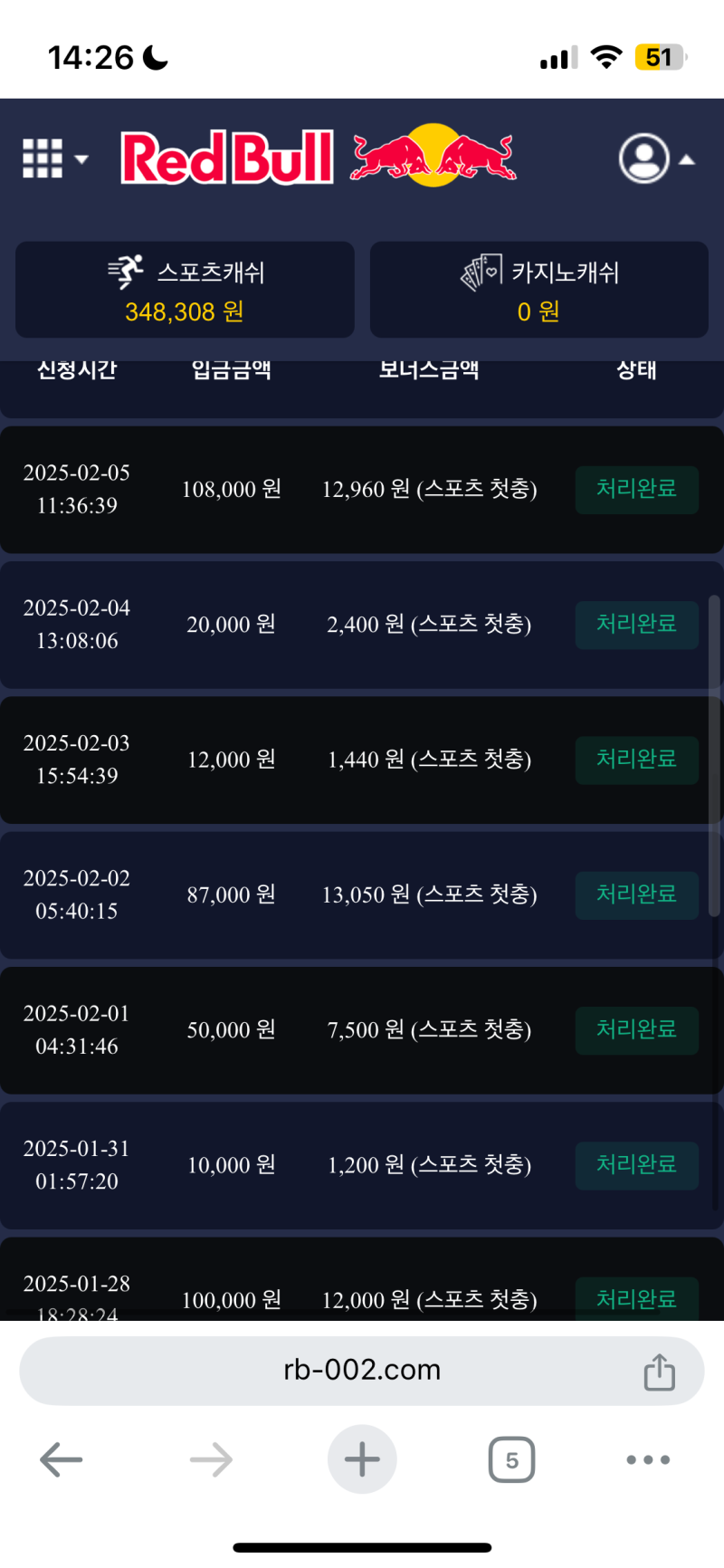Open the user profile menu

point(655,158)
